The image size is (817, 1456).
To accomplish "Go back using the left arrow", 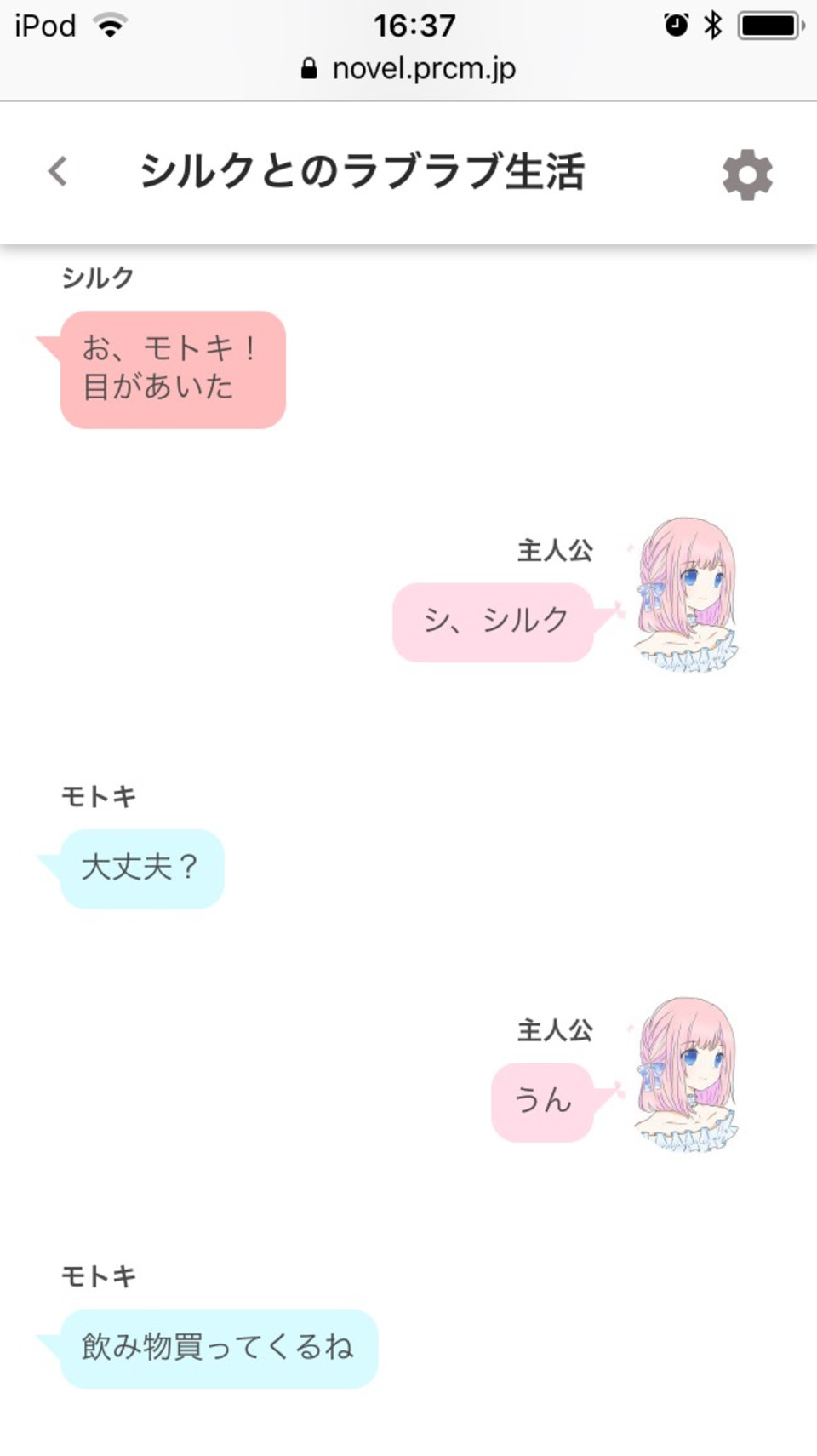I will click(58, 171).
